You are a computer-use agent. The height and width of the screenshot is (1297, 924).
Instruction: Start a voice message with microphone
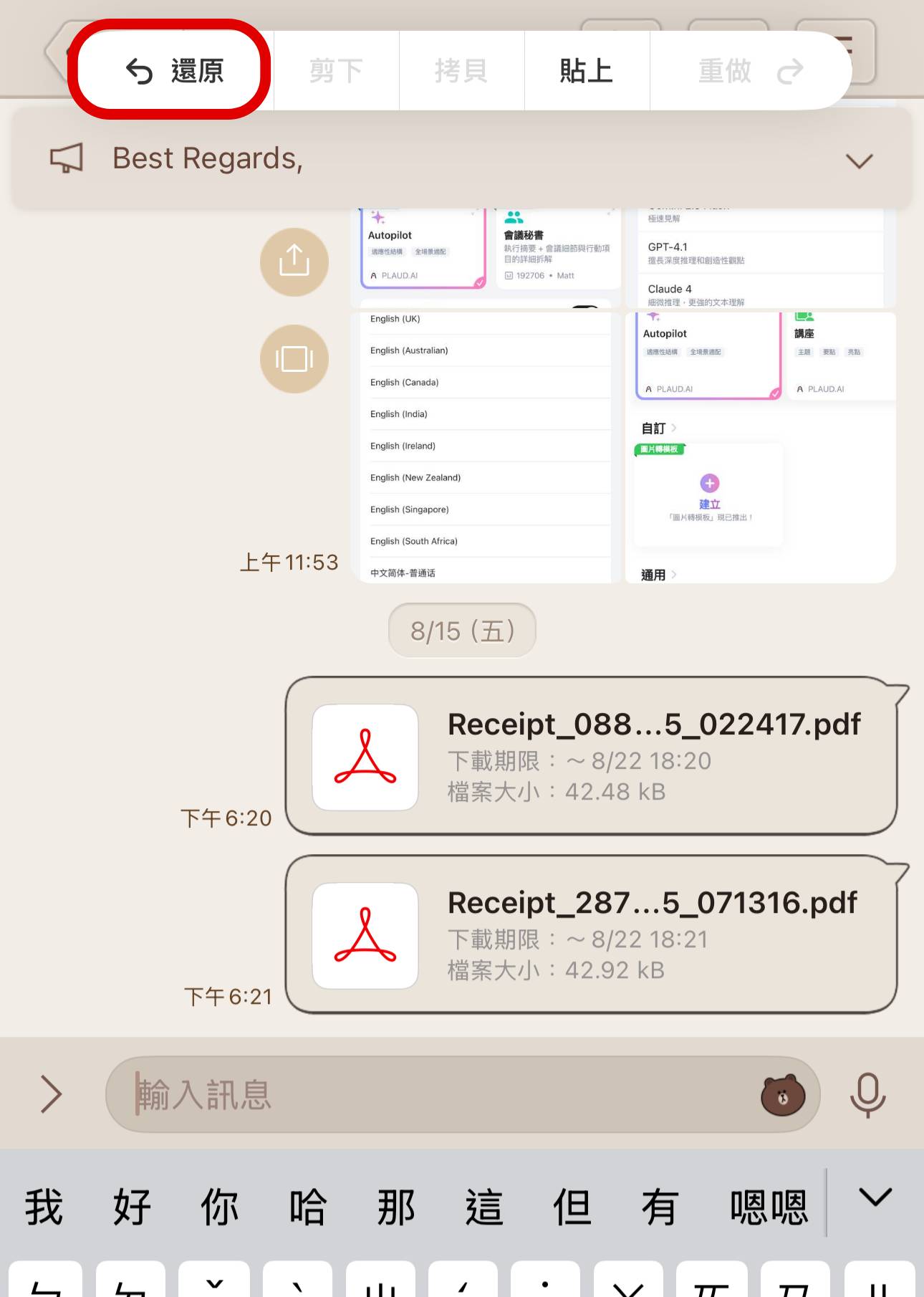pos(867,1095)
